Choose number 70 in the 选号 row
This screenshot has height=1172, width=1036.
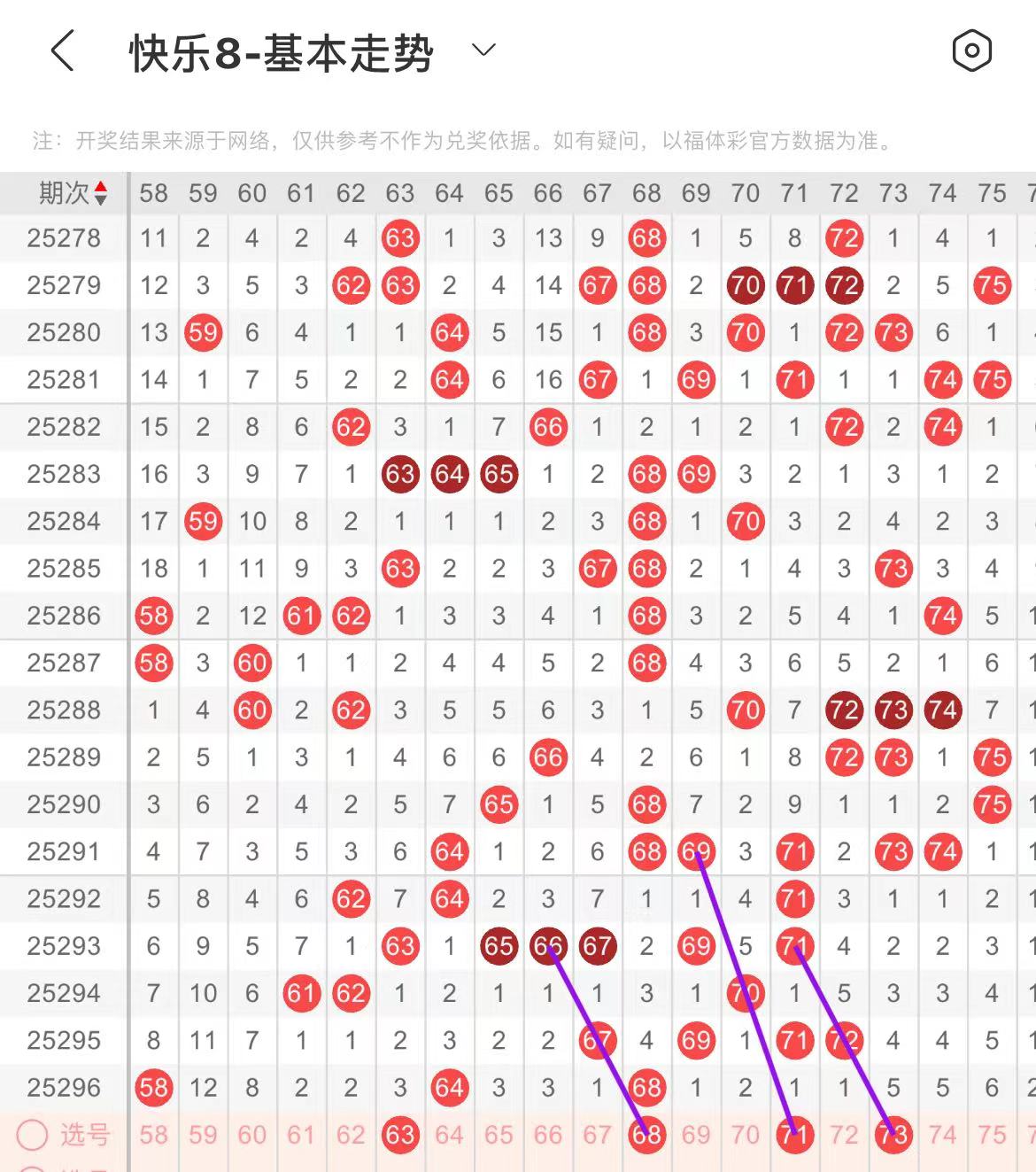pos(746,1135)
